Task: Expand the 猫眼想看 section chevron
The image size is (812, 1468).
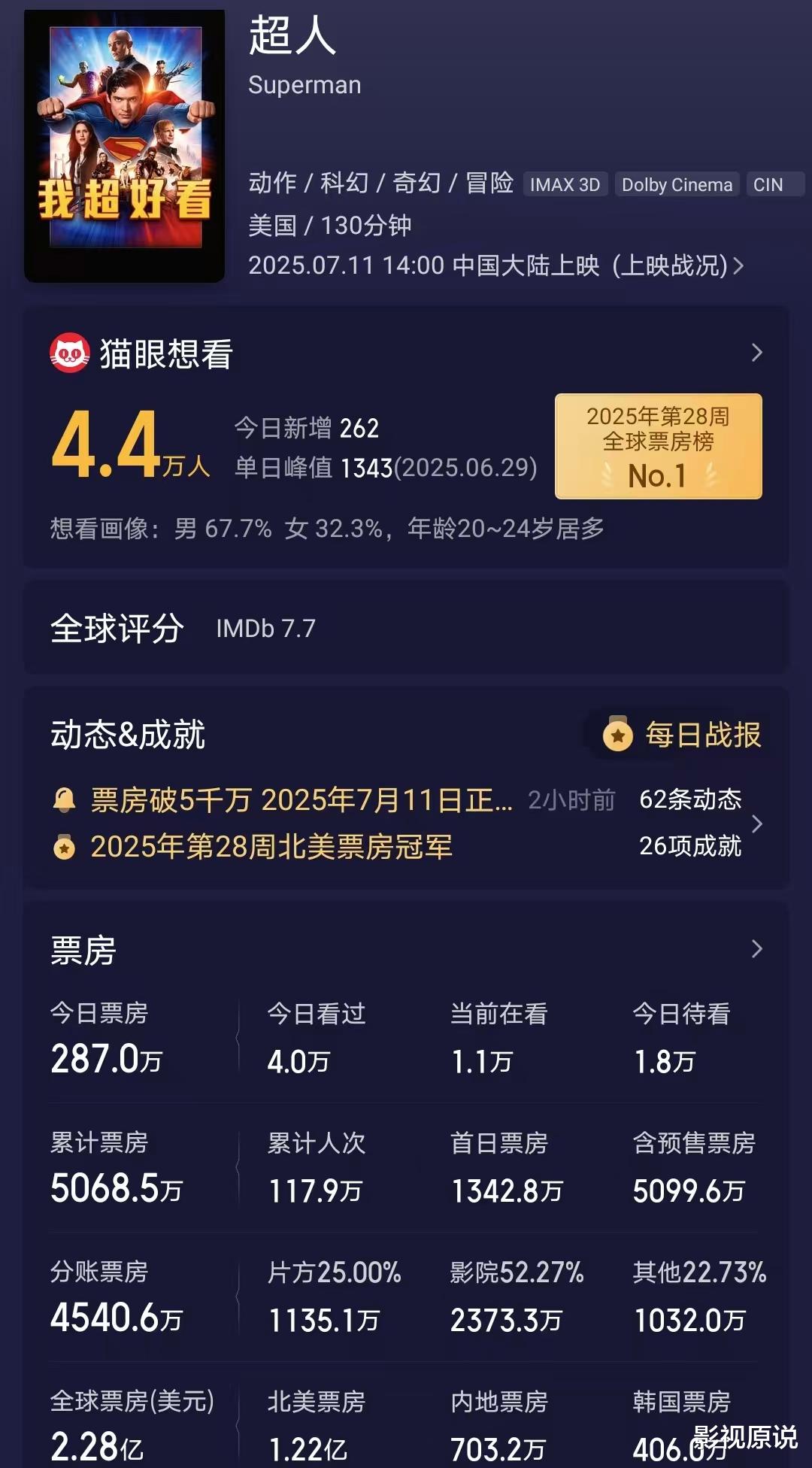Action: coord(756,353)
